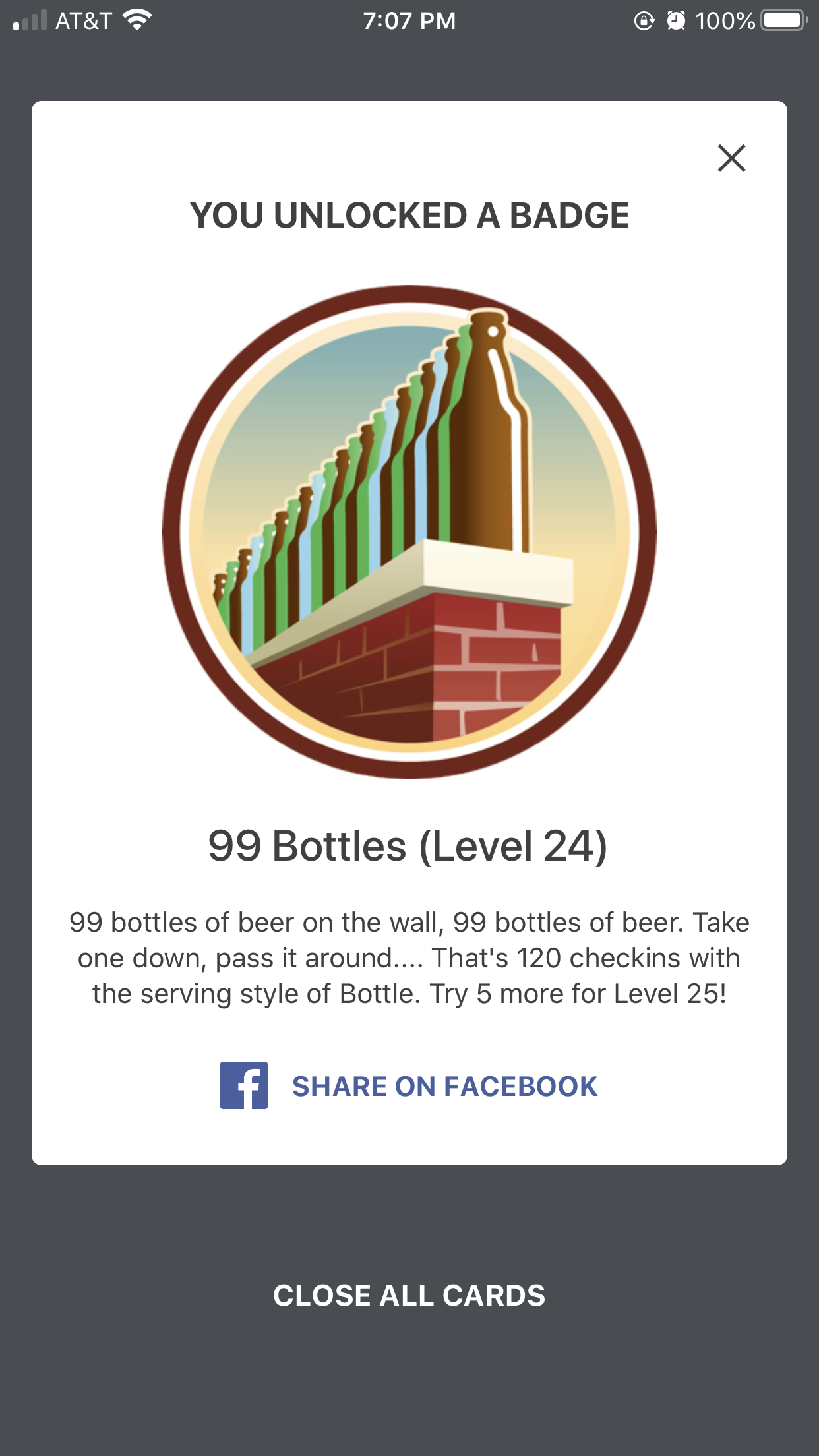Viewport: 819px width, 1456px height.
Task: Tap Close All Cards
Action: (409, 1296)
